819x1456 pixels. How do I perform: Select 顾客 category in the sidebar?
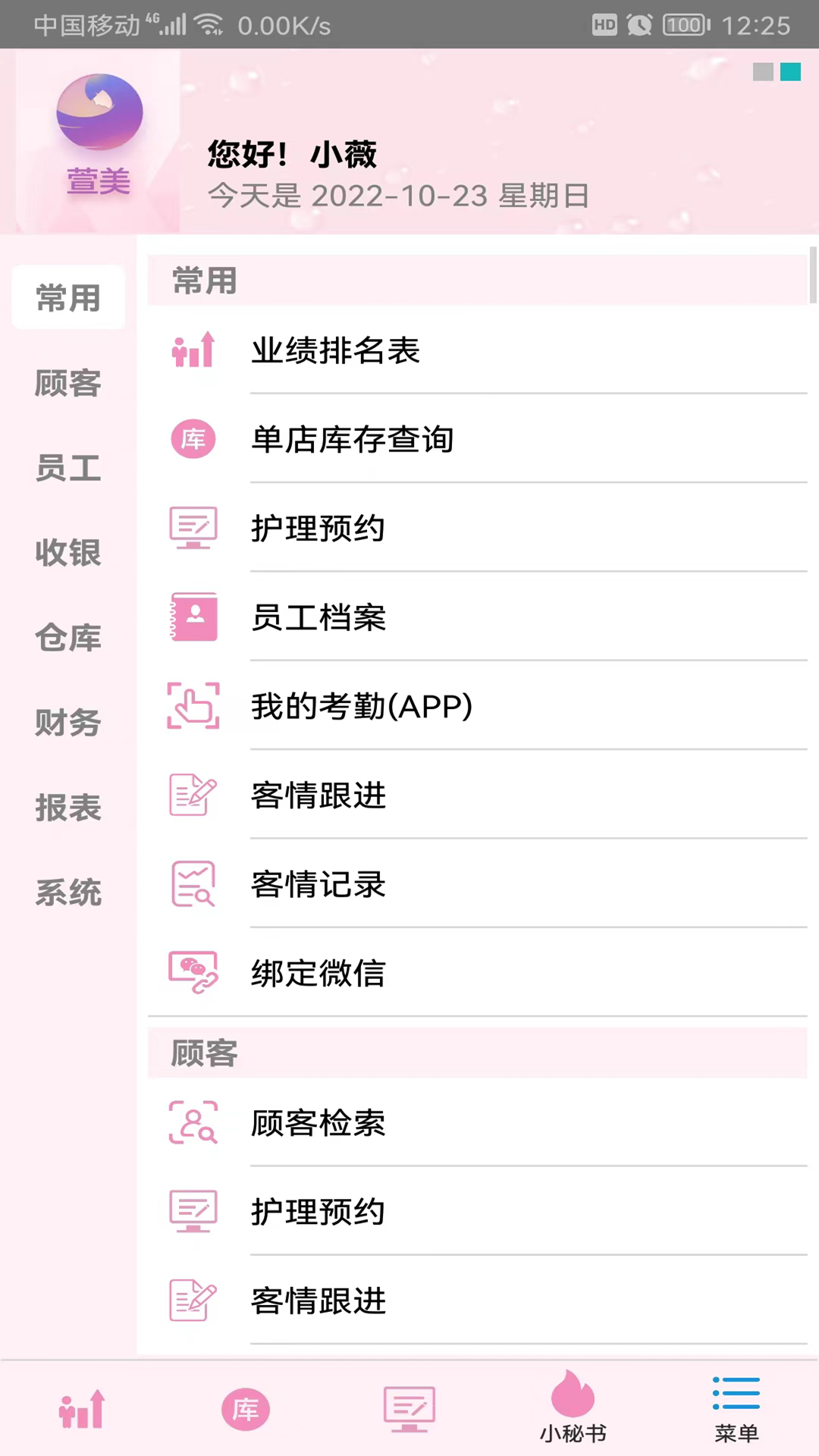coord(68,383)
